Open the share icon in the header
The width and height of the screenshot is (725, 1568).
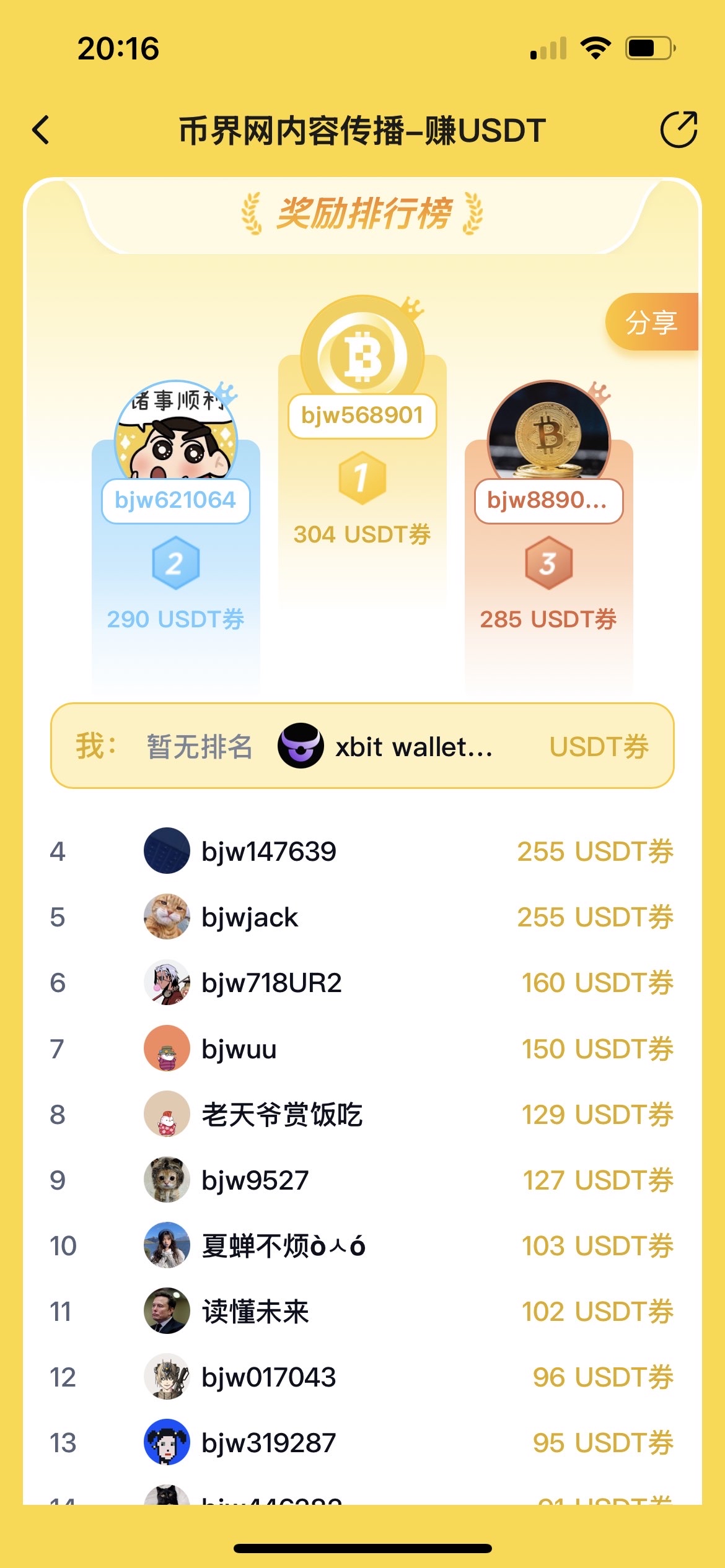click(x=679, y=130)
